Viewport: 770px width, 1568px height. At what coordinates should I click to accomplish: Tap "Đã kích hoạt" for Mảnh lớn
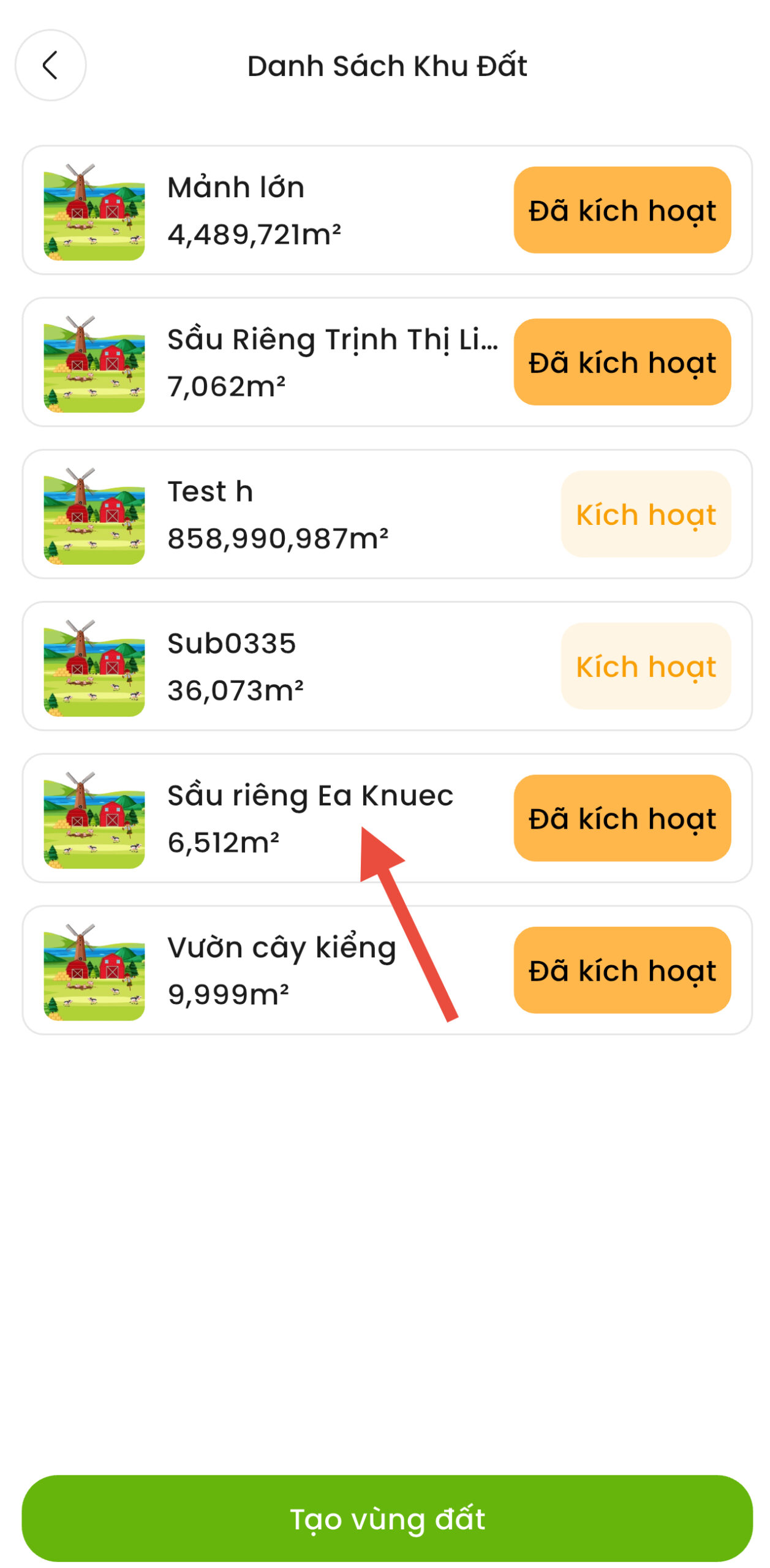tap(621, 210)
